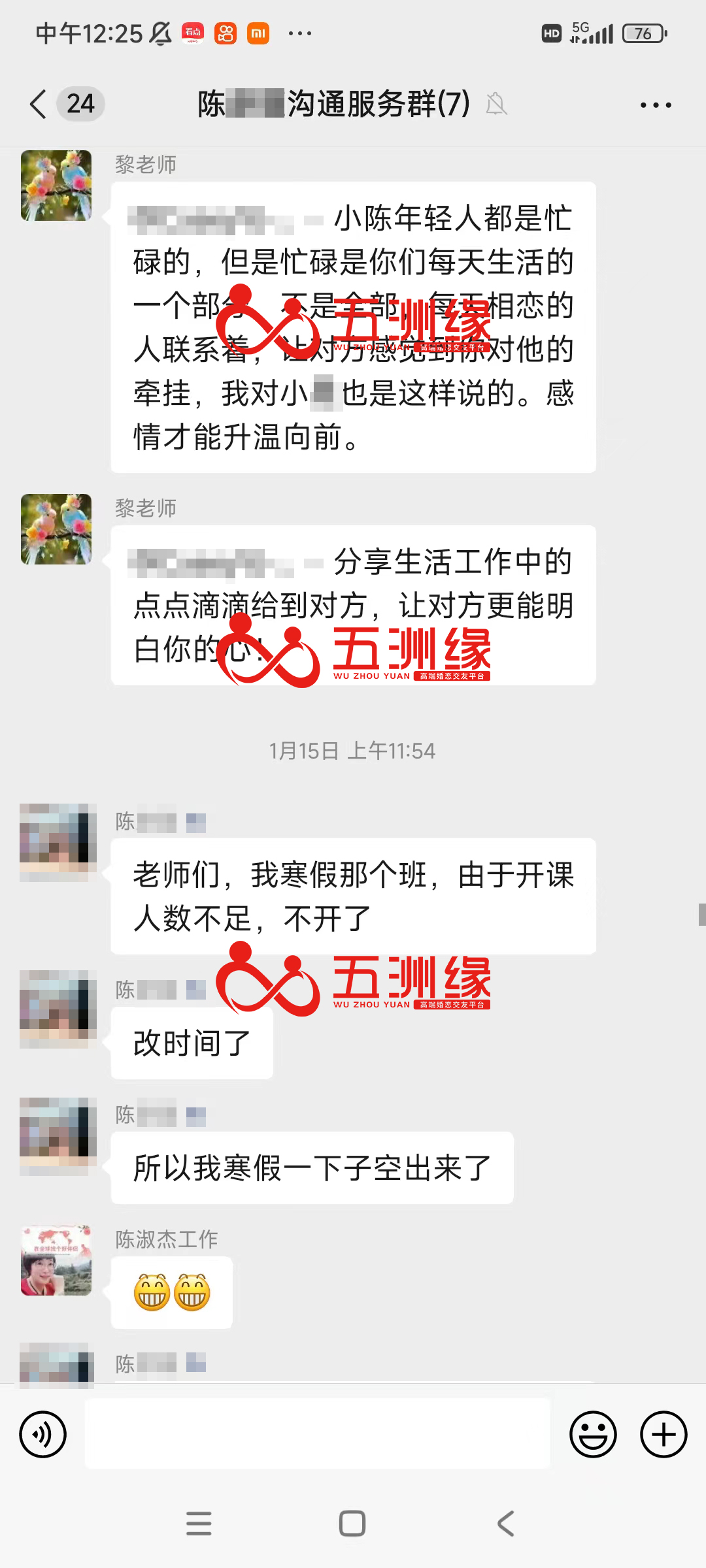Focus the message text field
706x1568 pixels.
pos(317,1435)
